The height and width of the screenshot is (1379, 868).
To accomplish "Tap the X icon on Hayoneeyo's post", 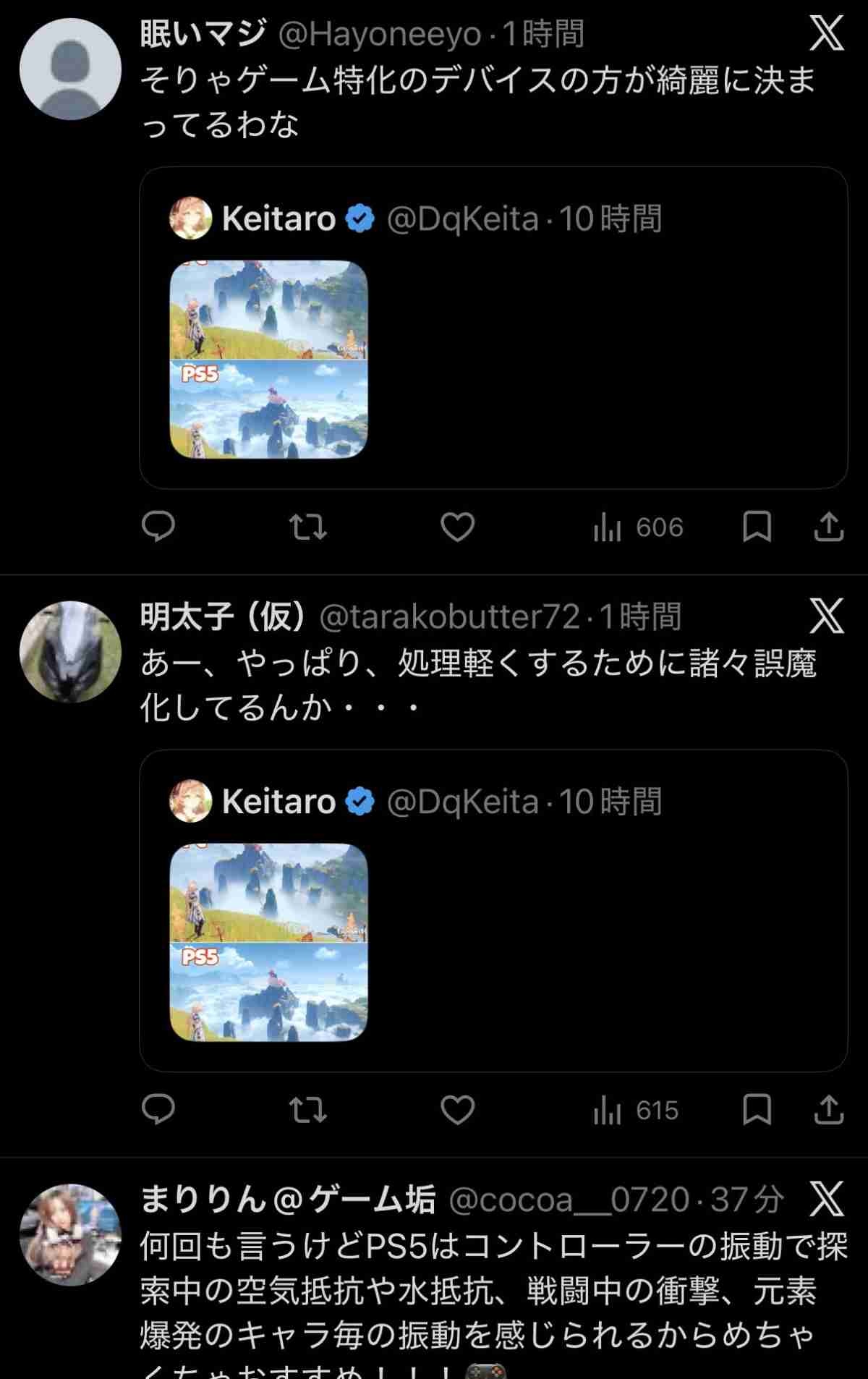I will [x=827, y=33].
